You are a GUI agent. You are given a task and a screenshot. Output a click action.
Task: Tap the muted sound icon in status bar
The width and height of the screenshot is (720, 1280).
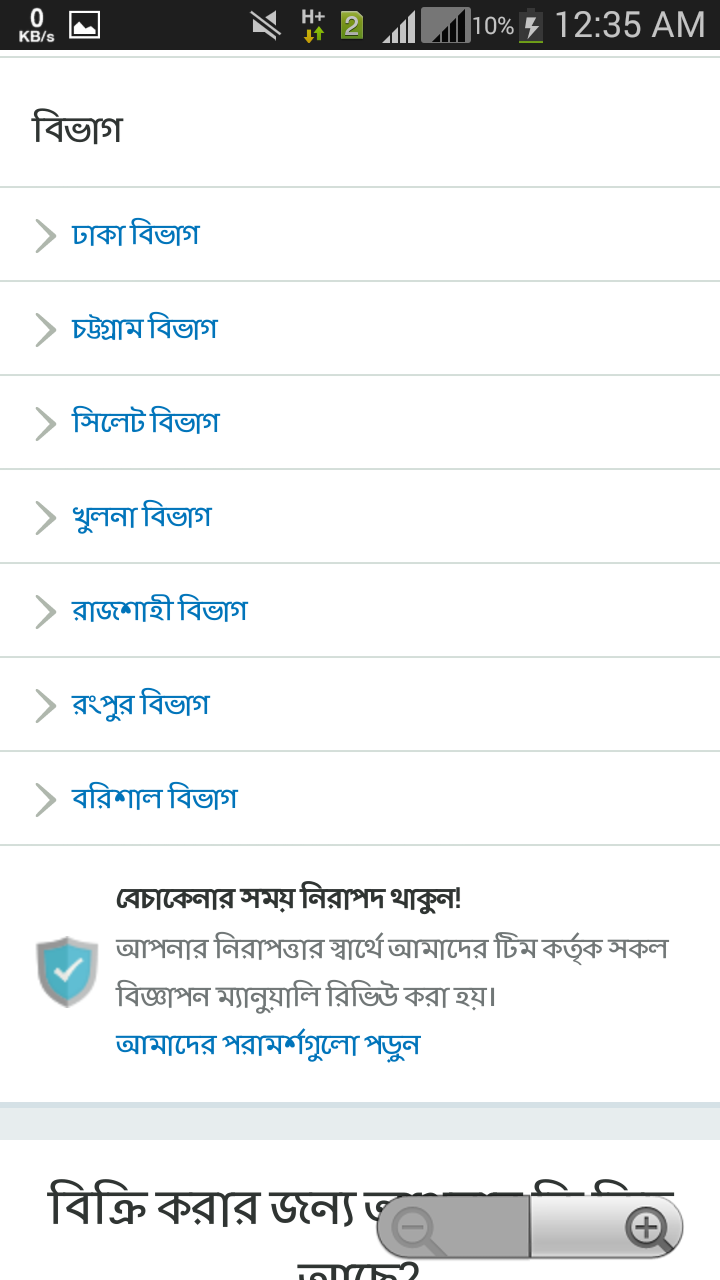coord(265,24)
